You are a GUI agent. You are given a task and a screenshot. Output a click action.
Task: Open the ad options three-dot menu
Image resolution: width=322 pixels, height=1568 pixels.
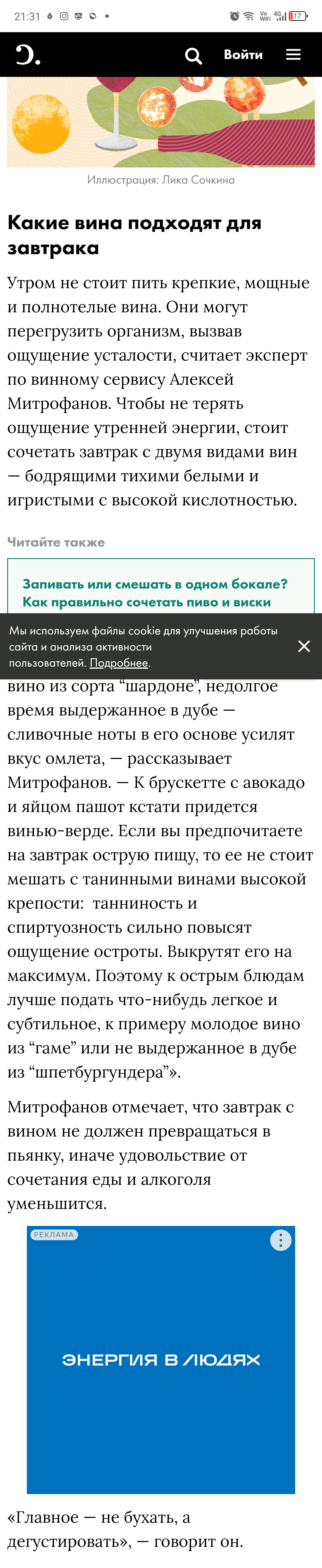point(281,1240)
